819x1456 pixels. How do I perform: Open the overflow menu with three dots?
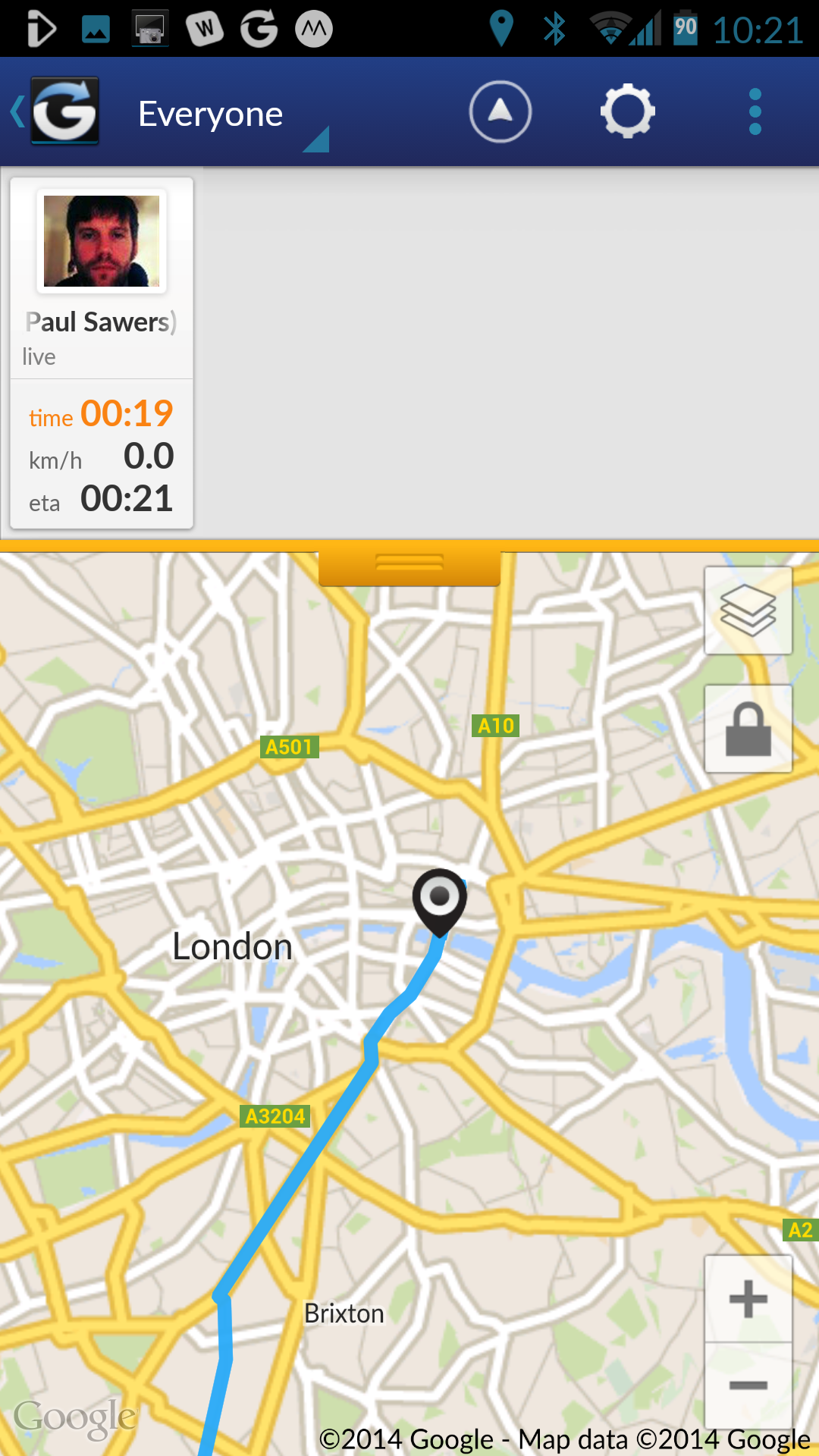tap(754, 111)
